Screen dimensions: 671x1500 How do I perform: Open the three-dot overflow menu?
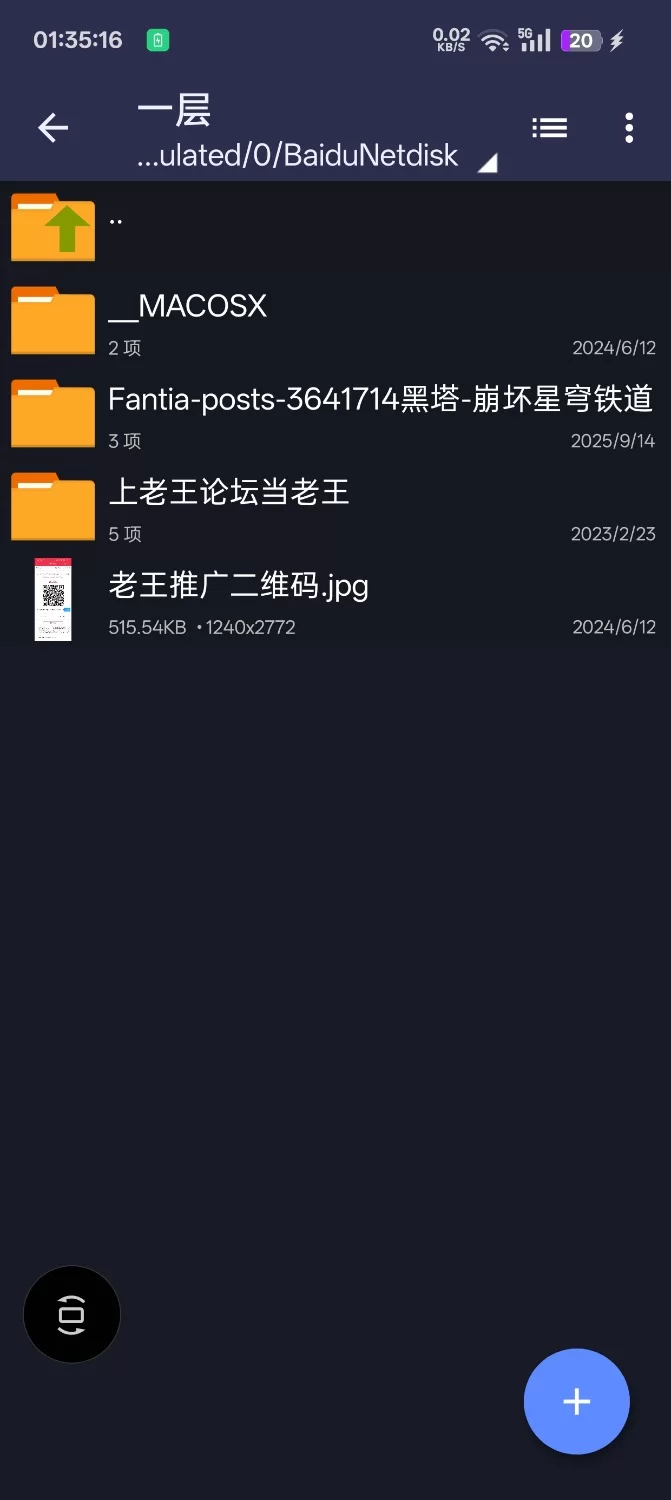coord(628,128)
